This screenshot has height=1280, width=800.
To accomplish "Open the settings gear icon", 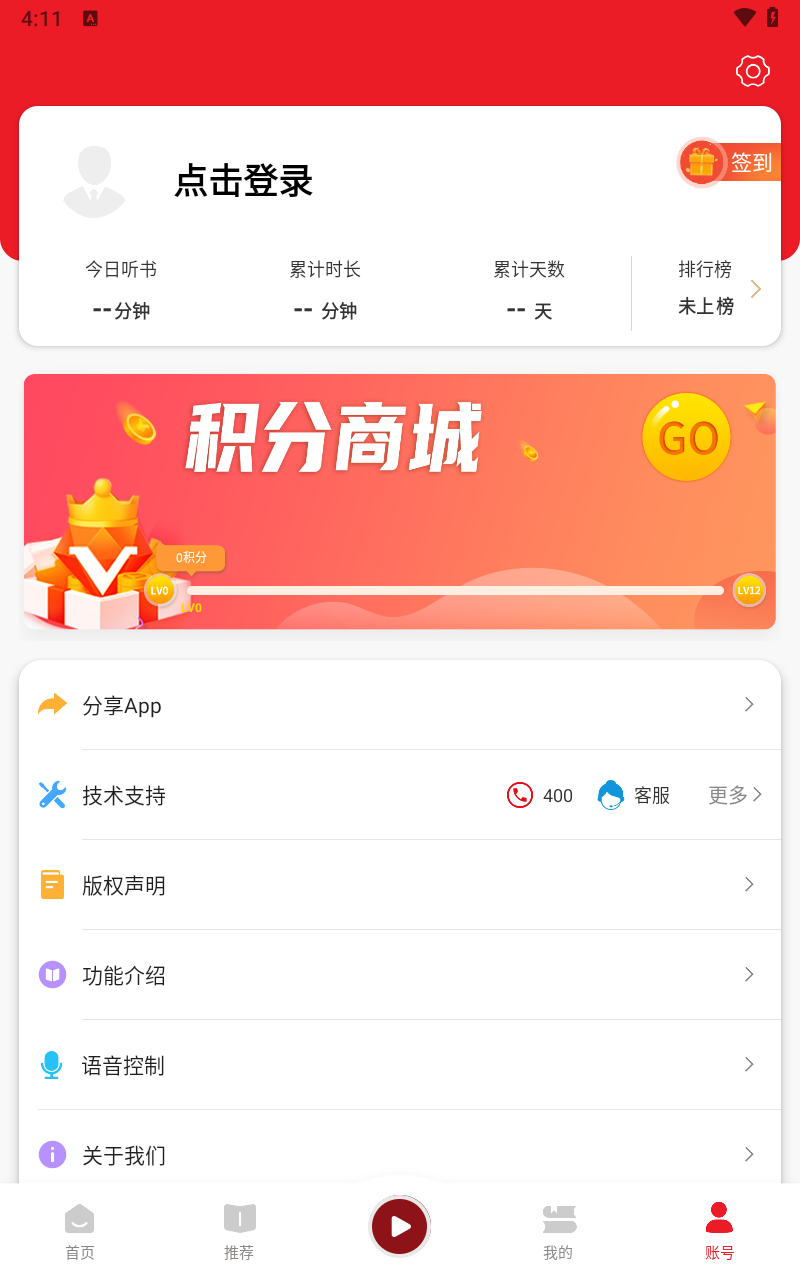I will 752,71.
